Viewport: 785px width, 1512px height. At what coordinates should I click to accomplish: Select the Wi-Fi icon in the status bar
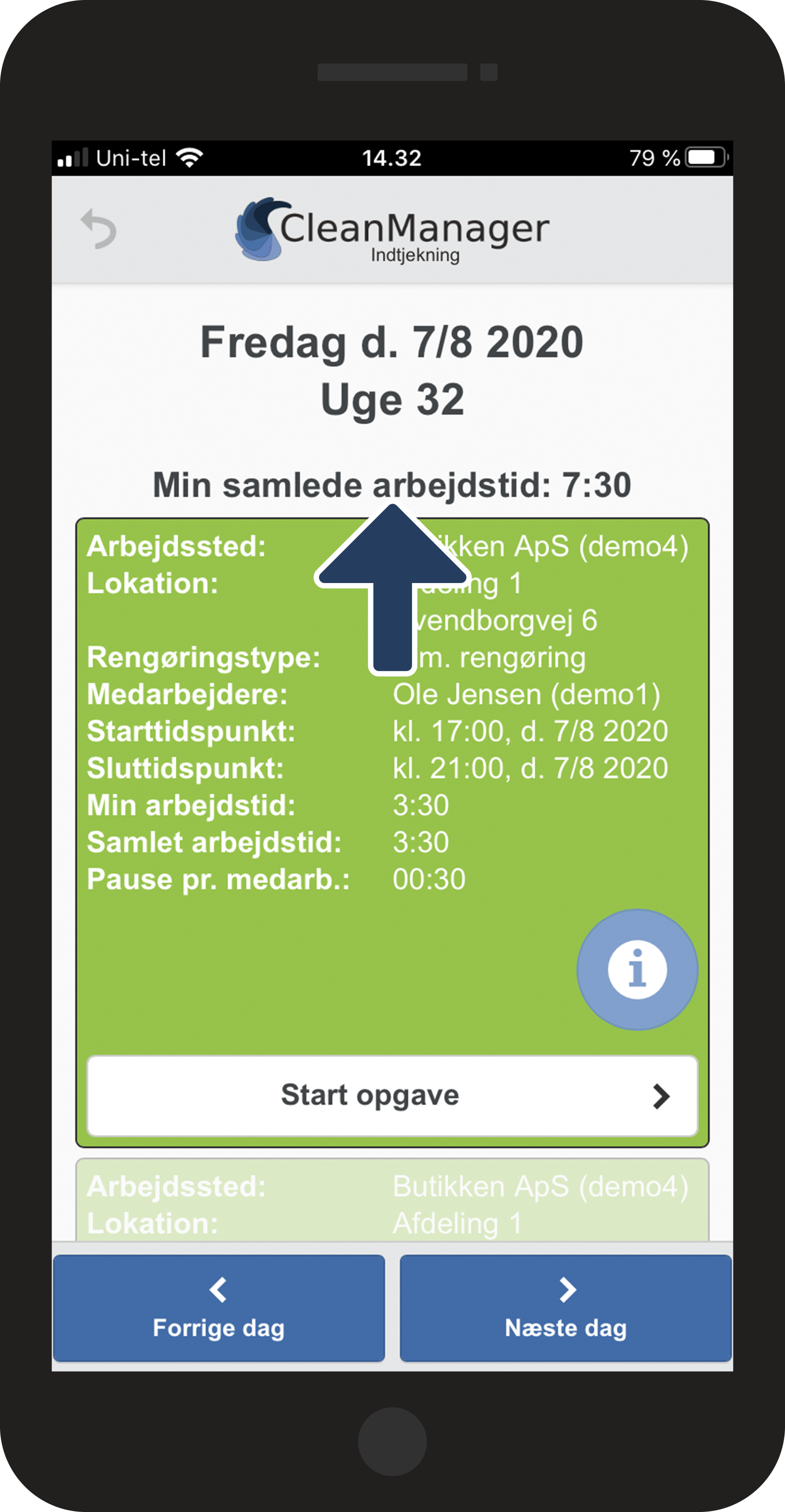click(x=190, y=157)
